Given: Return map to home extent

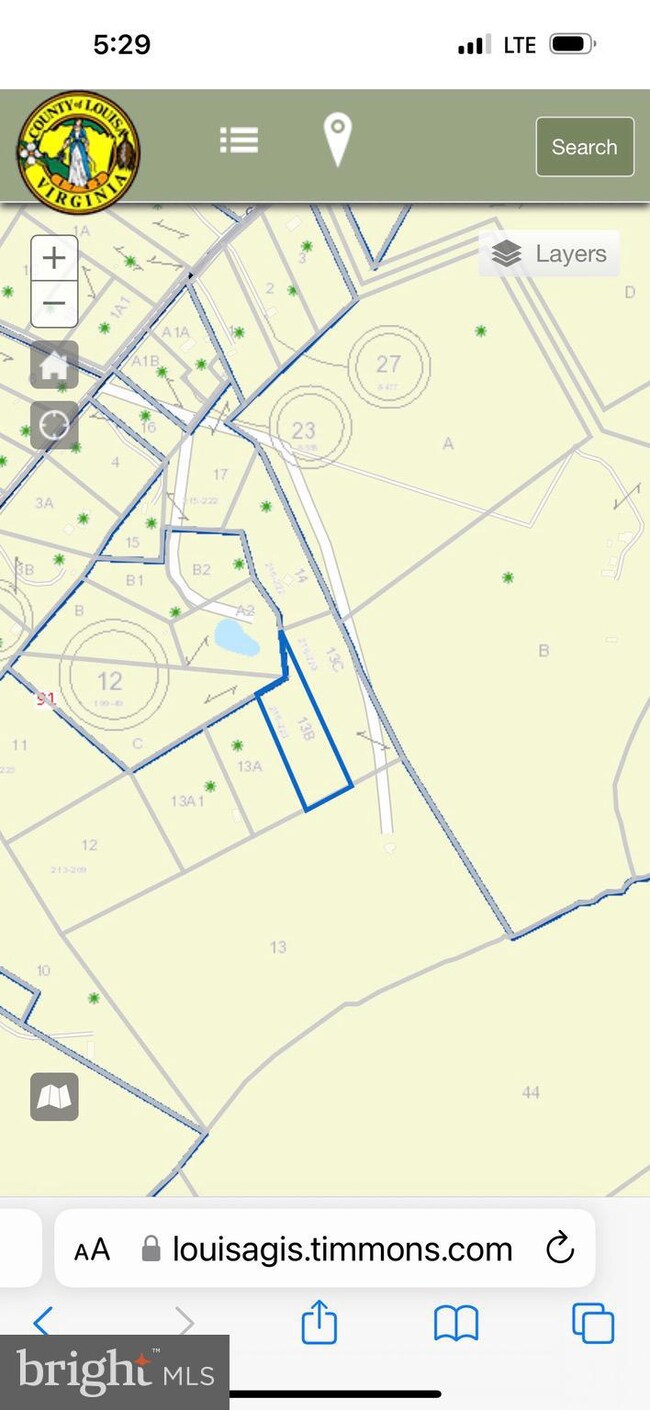Looking at the screenshot, I should (54, 366).
